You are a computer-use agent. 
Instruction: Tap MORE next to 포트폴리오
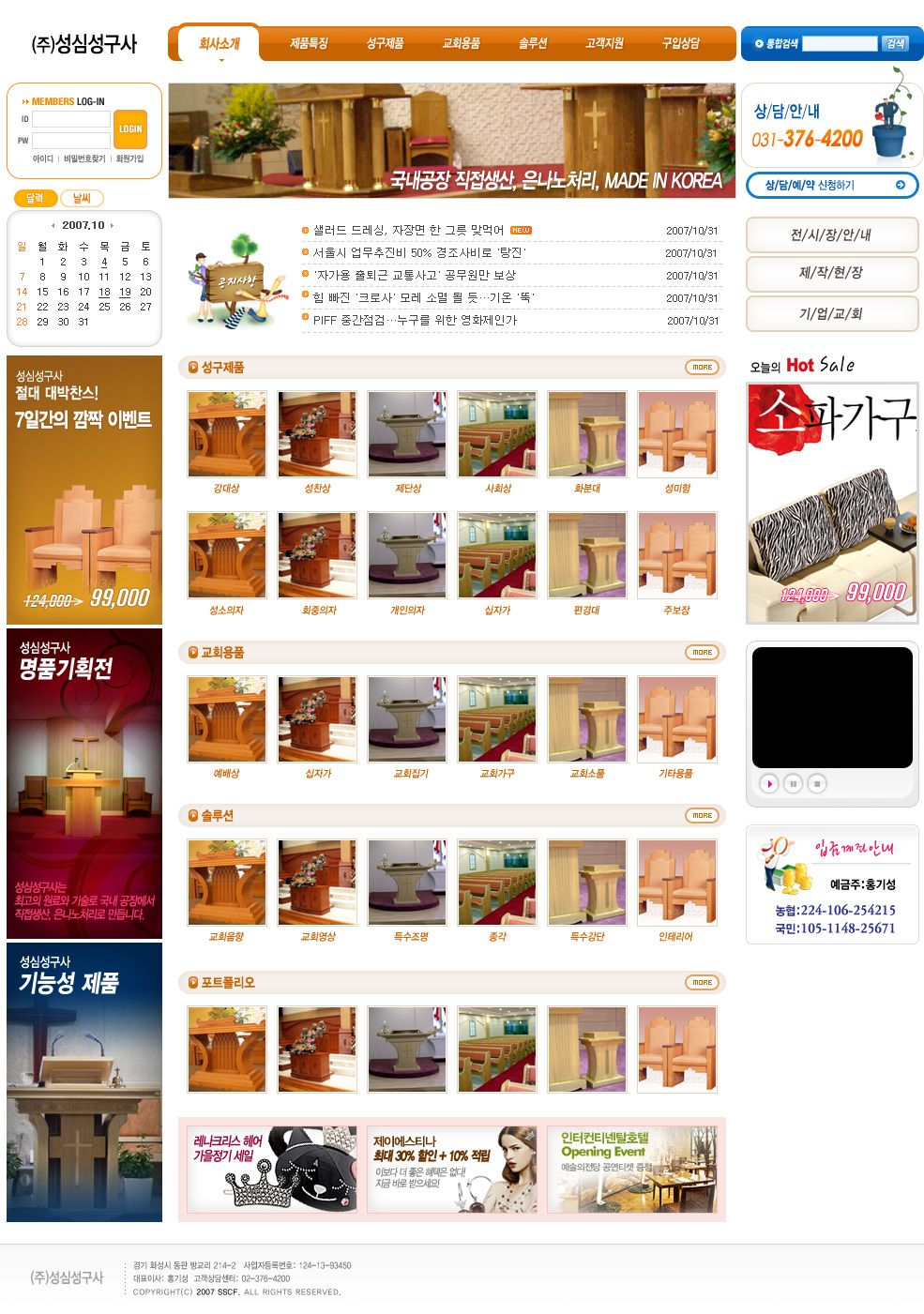coord(701,983)
